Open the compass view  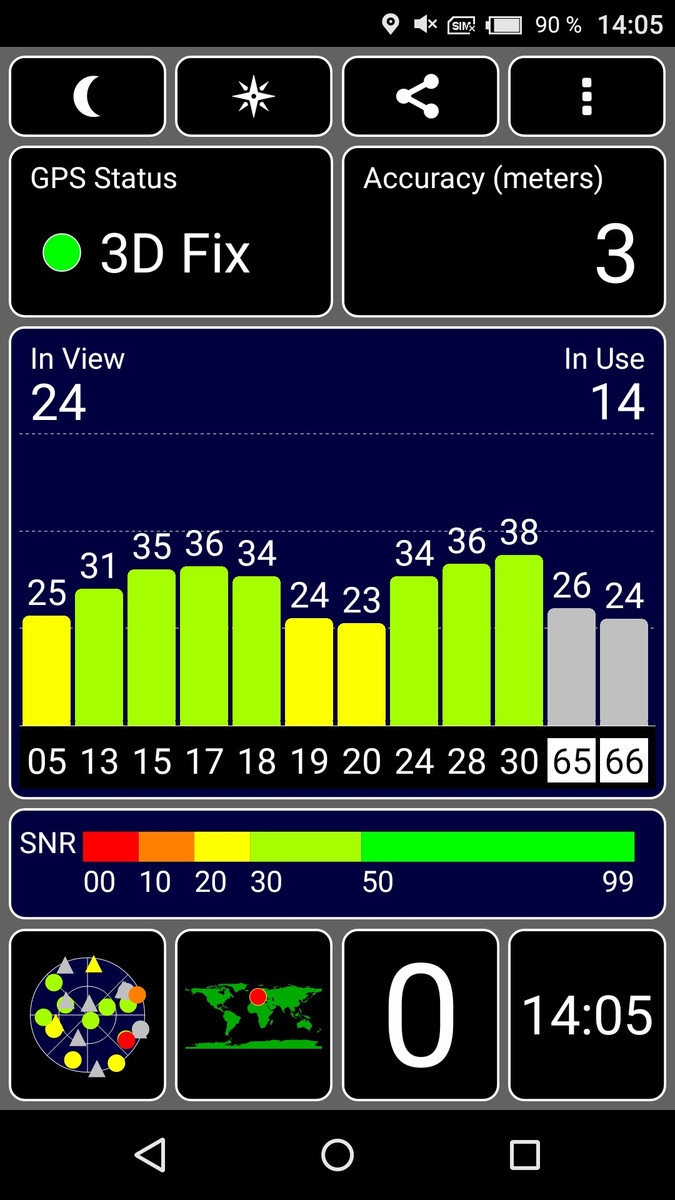tap(253, 96)
